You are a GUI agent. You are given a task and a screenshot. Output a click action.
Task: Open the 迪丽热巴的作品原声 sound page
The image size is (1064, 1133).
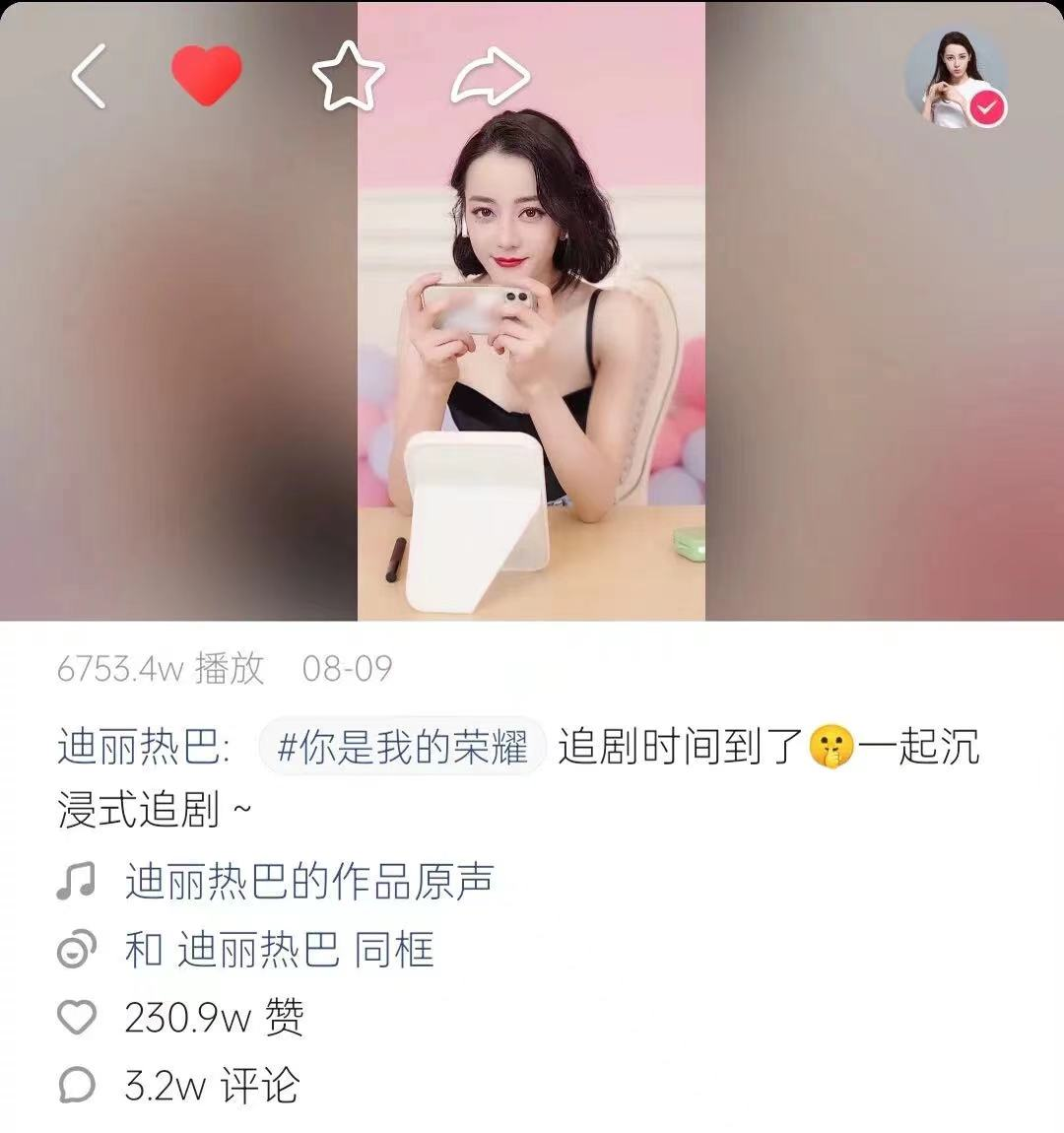[x=307, y=882]
